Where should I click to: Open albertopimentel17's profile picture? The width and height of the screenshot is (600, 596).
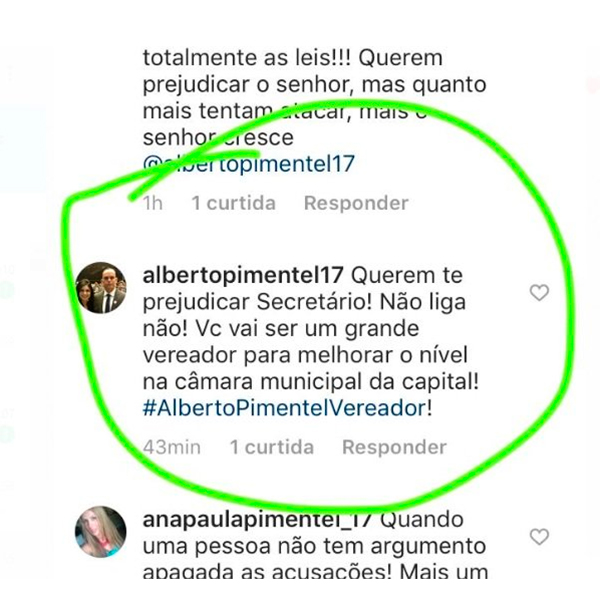(x=101, y=288)
